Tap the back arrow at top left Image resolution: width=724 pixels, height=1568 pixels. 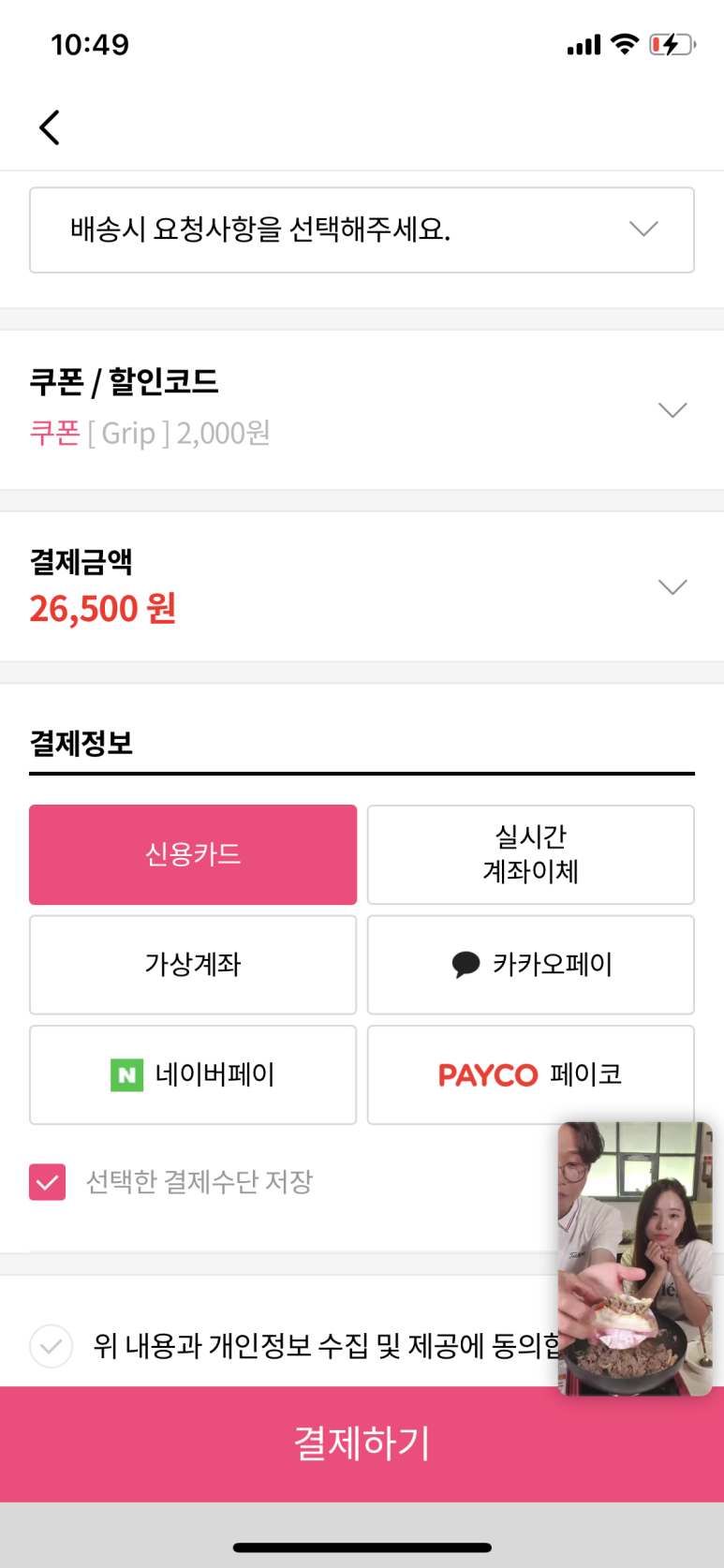click(49, 126)
